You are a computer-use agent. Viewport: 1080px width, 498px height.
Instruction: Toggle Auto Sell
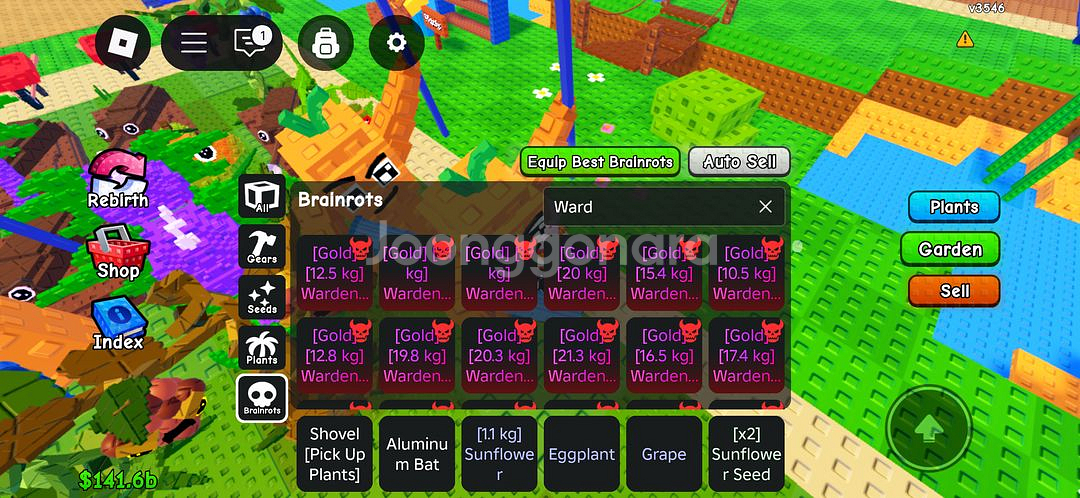739,162
